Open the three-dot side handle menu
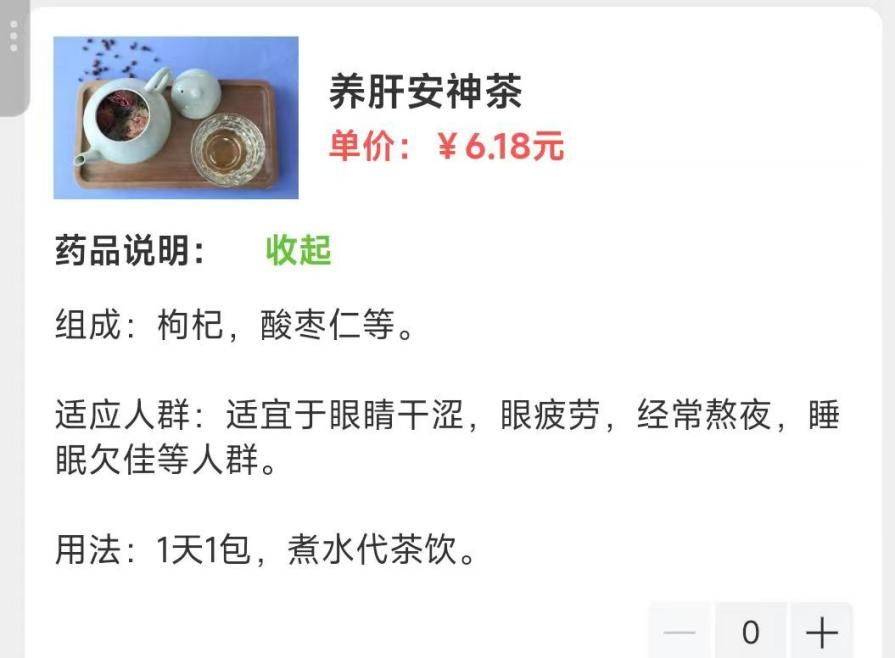 (13, 38)
